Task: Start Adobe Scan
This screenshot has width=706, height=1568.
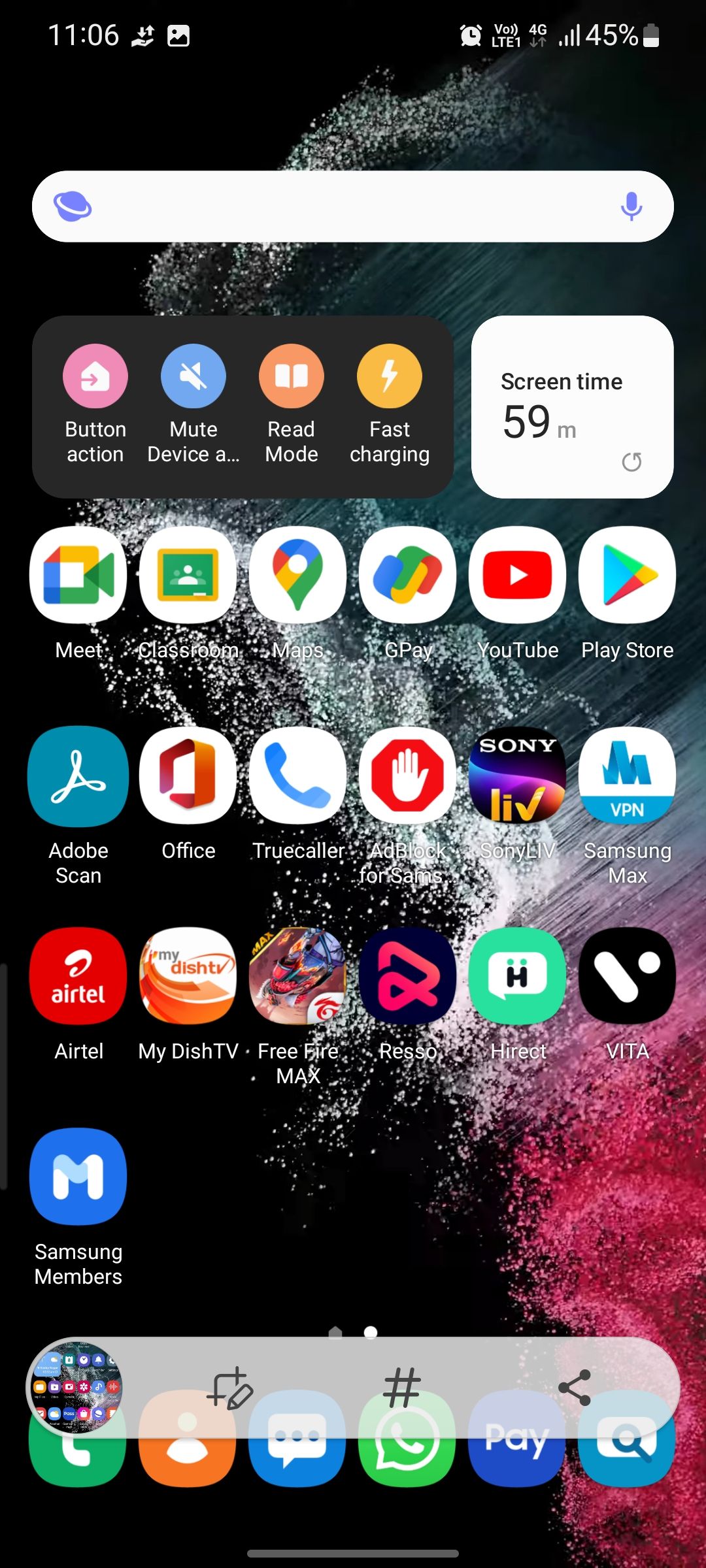Action: pyautogui.click(x=78, y=776)
